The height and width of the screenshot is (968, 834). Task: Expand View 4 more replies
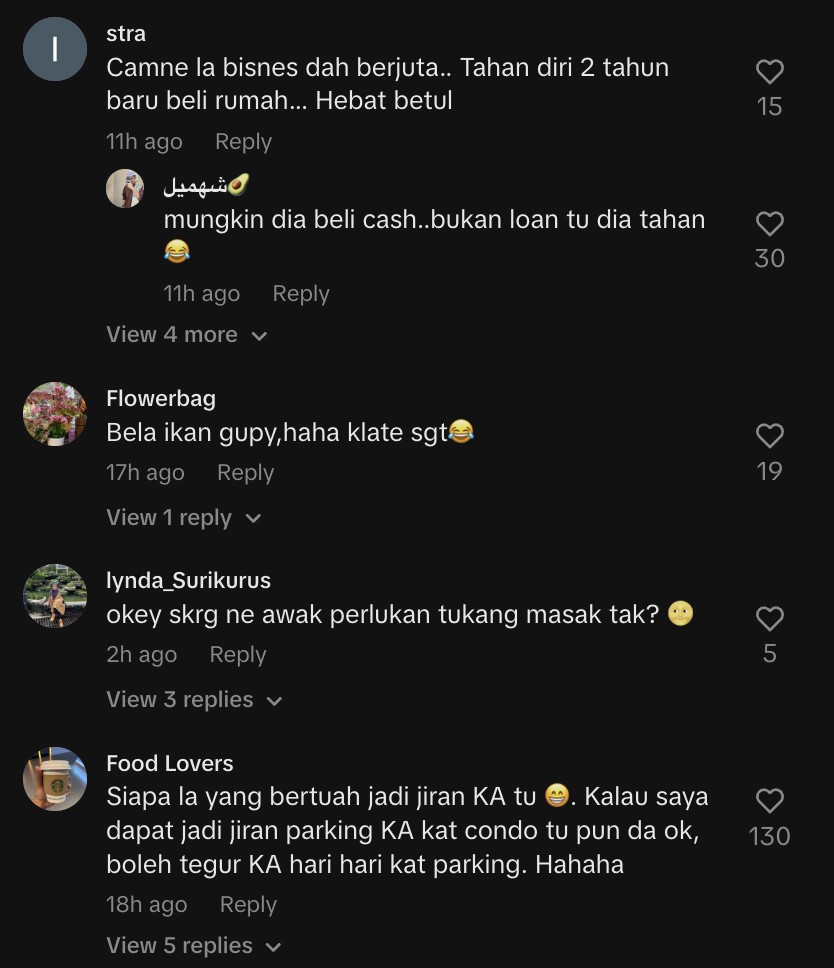186,335
